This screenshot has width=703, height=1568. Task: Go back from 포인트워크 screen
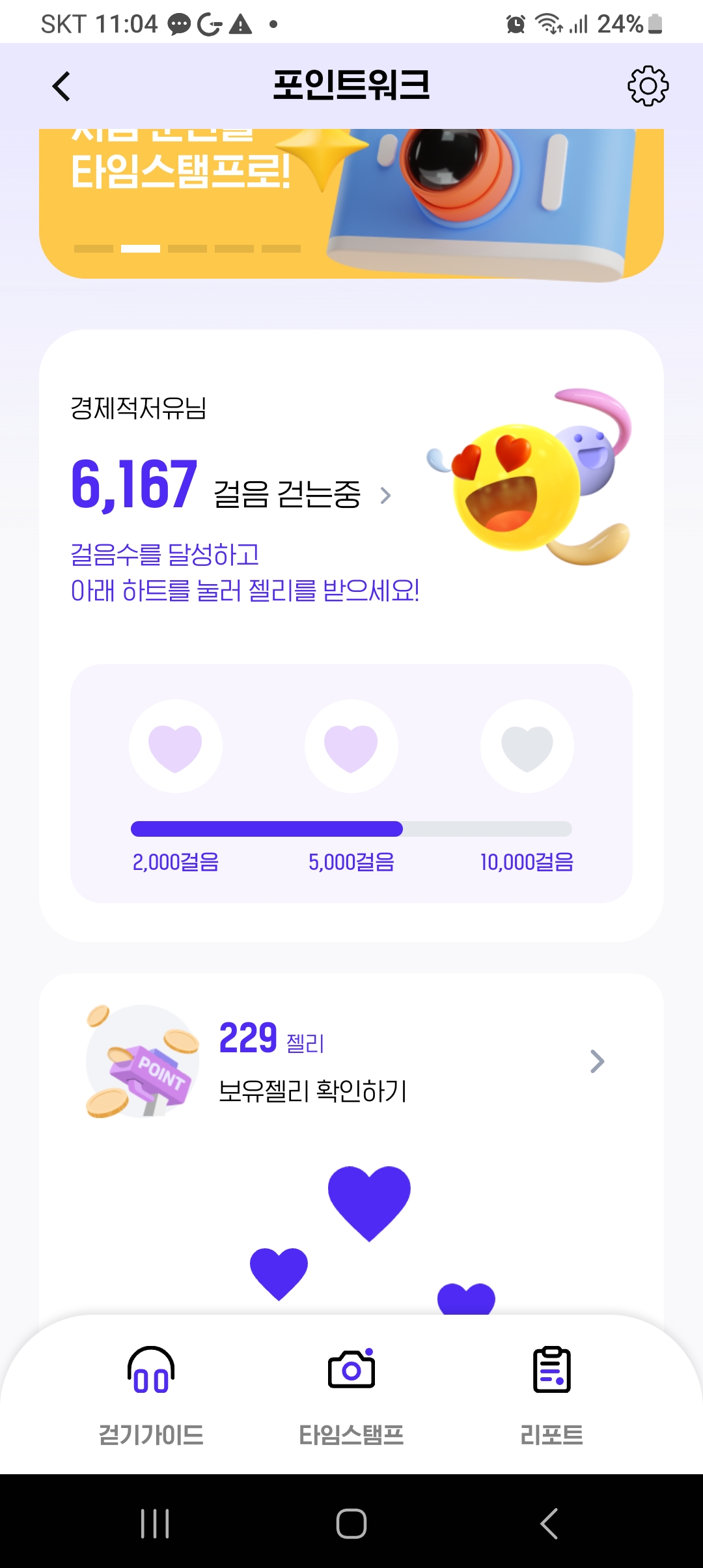tap(61, 87)
